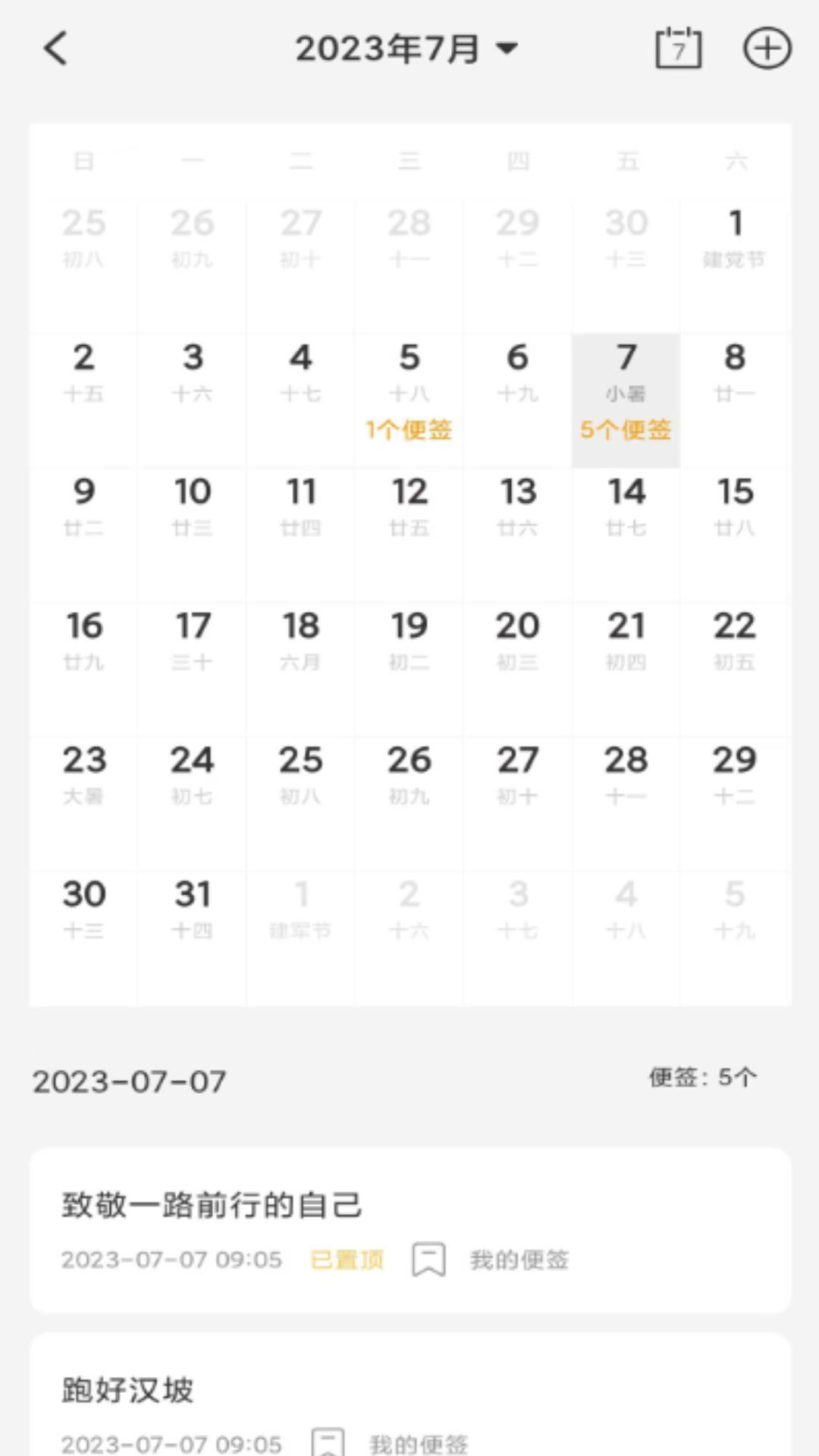Viewport: 819px width, 1456px height.
Task: Click the 1个便签 badge on July 5
Action: point(409,429)
